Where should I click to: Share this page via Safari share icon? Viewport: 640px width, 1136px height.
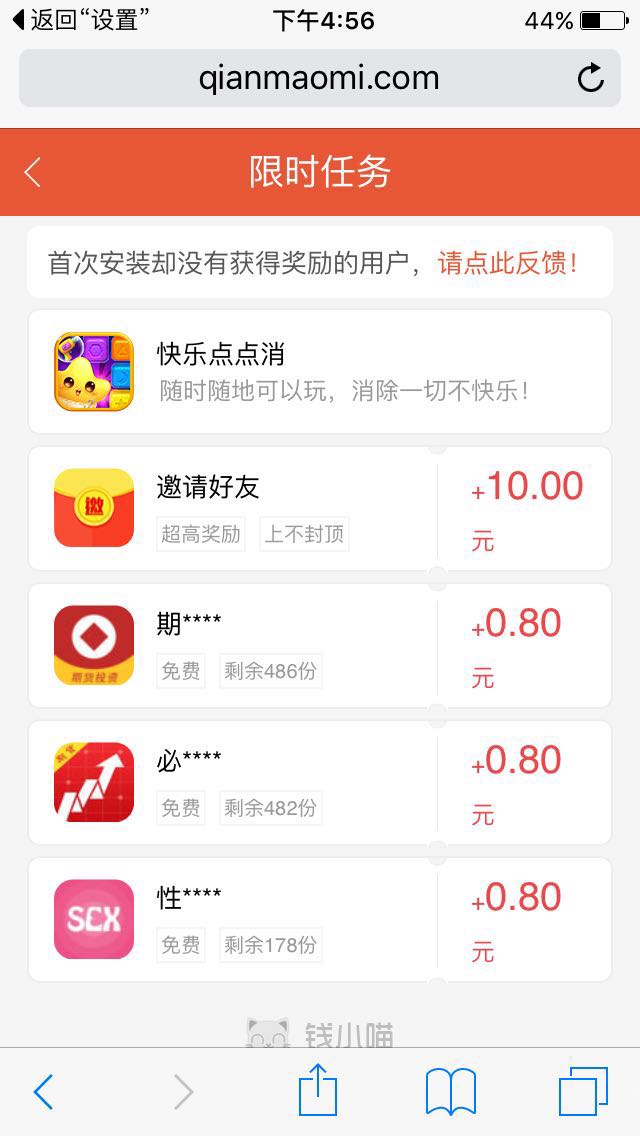pos(318,1090)
